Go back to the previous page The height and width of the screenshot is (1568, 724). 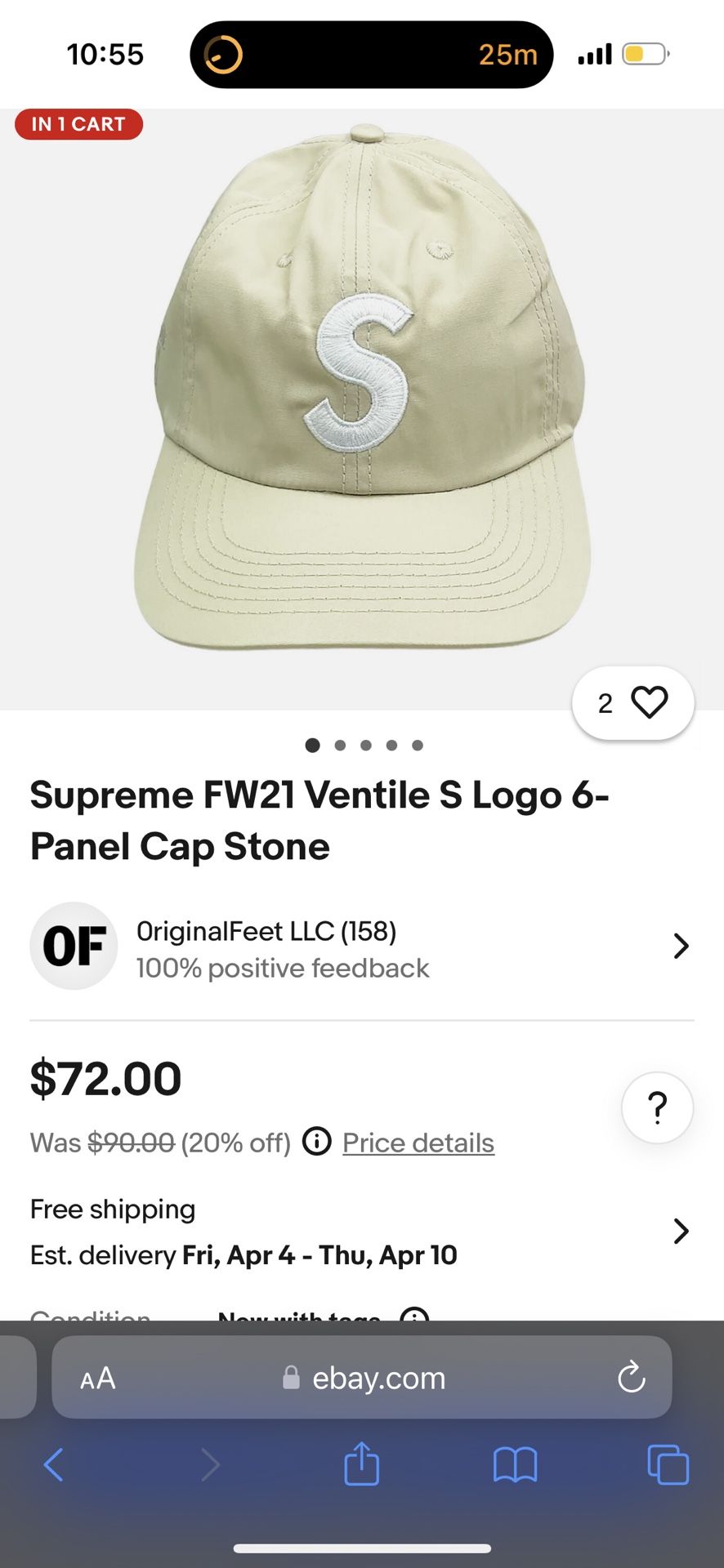[x=54, y=1464]
